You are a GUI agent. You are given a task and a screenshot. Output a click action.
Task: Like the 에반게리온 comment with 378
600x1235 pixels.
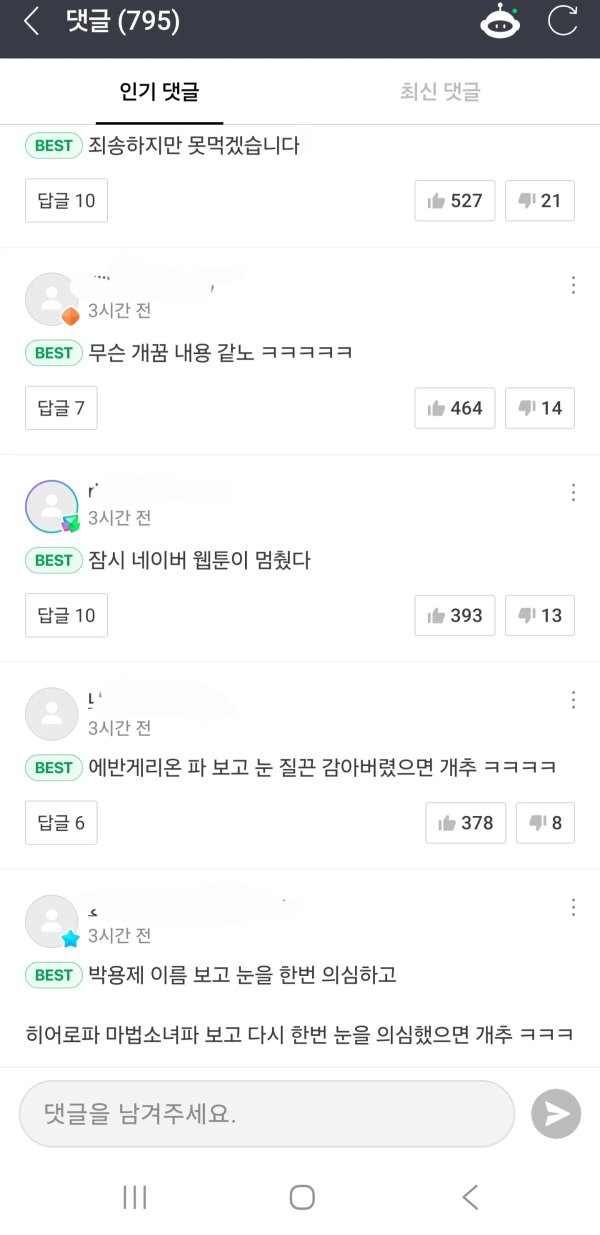click(466, 823)
